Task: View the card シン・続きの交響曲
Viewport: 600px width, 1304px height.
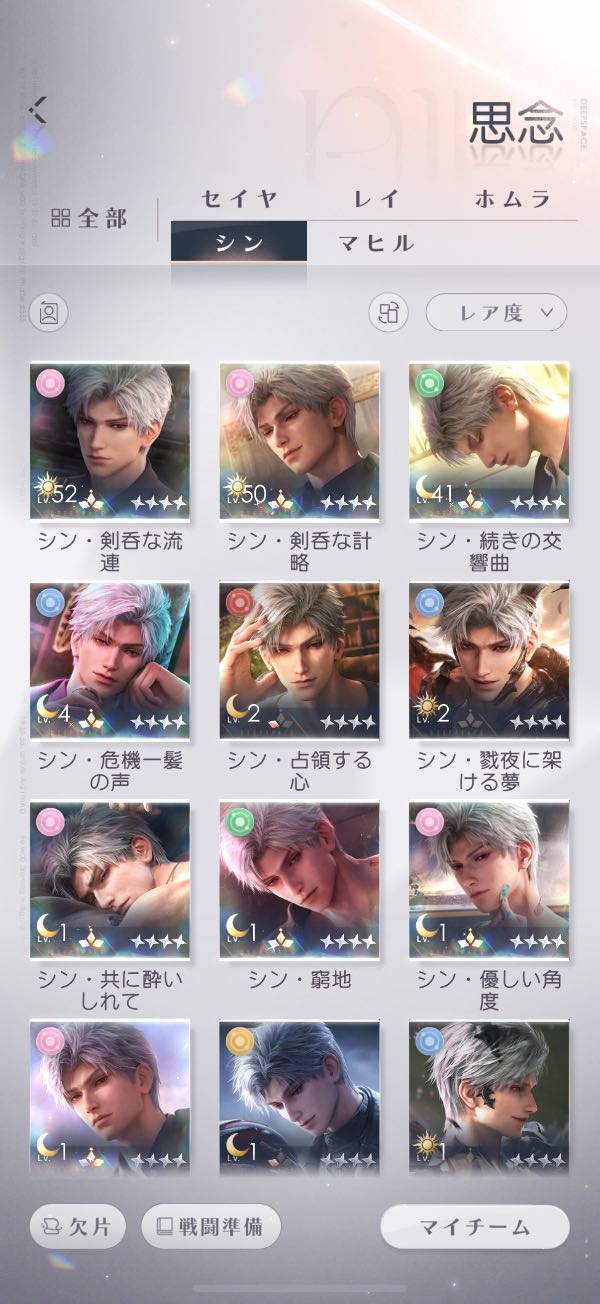Action: 489,440
